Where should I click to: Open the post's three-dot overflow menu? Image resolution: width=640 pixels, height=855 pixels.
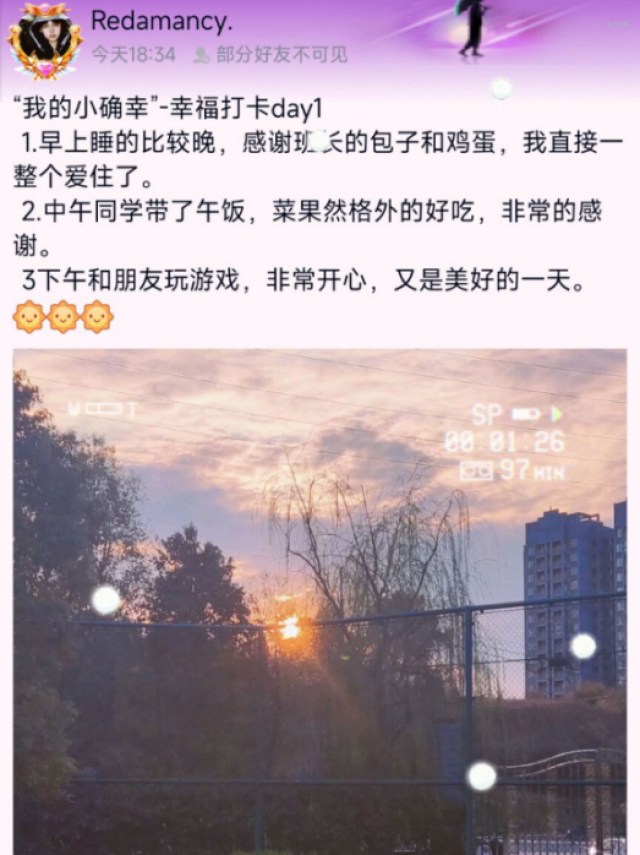617,24
